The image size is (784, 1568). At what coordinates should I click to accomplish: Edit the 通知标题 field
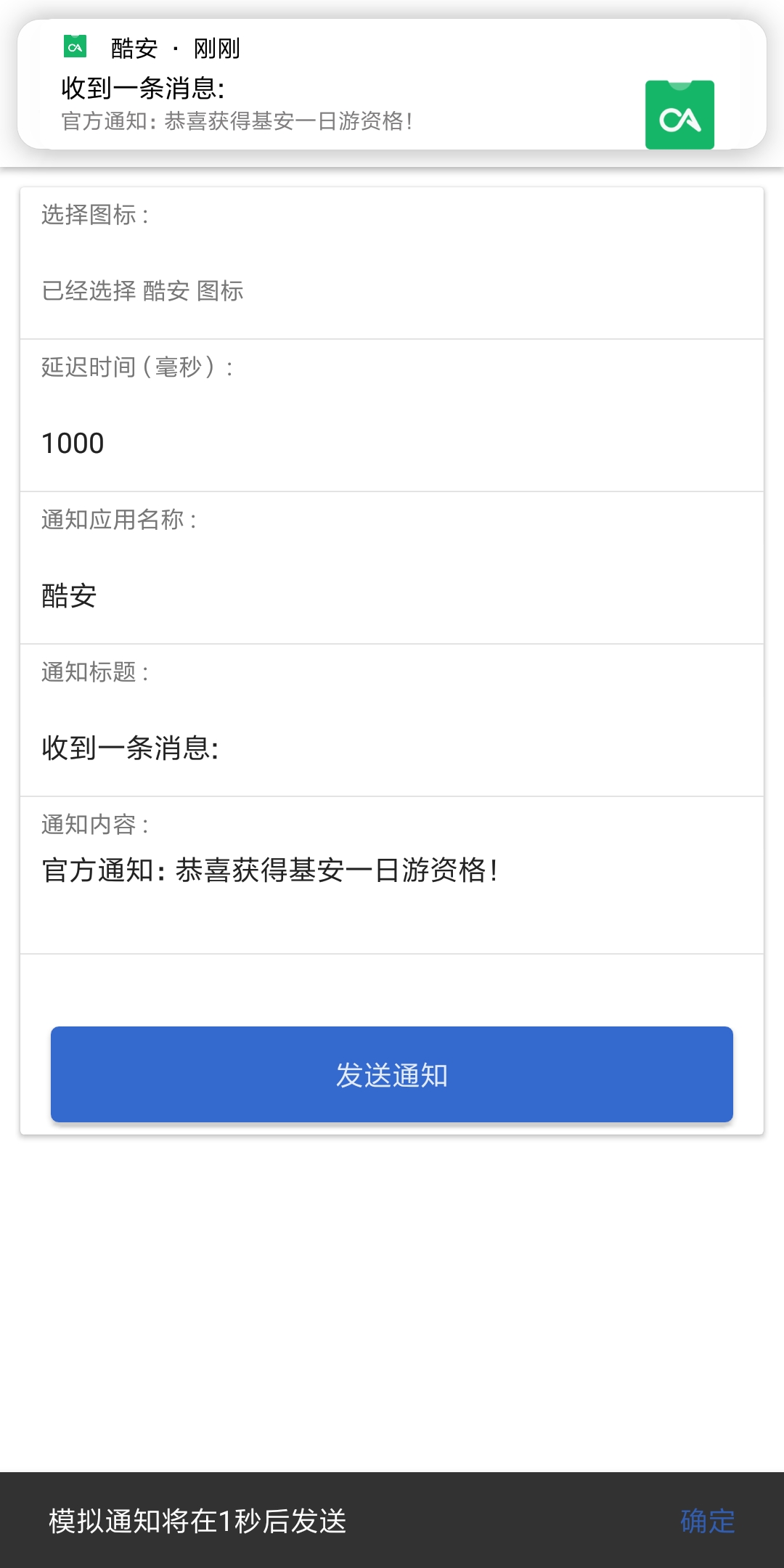pyautogui.click(x=392, y=748)
